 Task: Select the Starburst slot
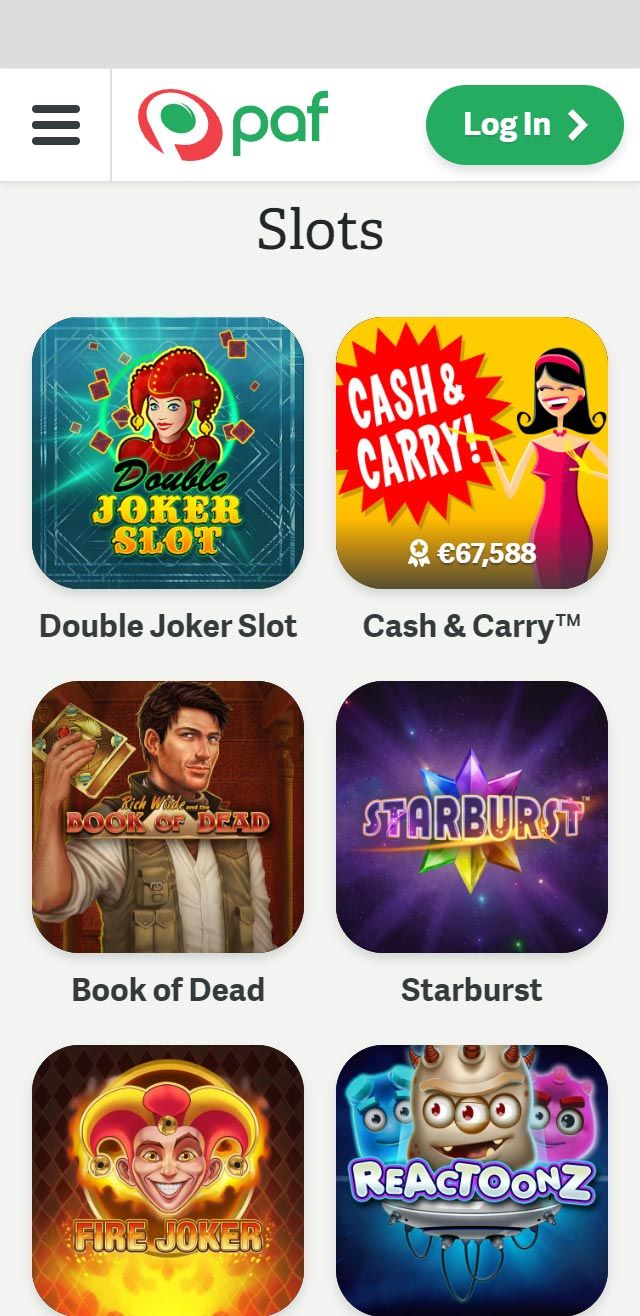tap(472, 817)
